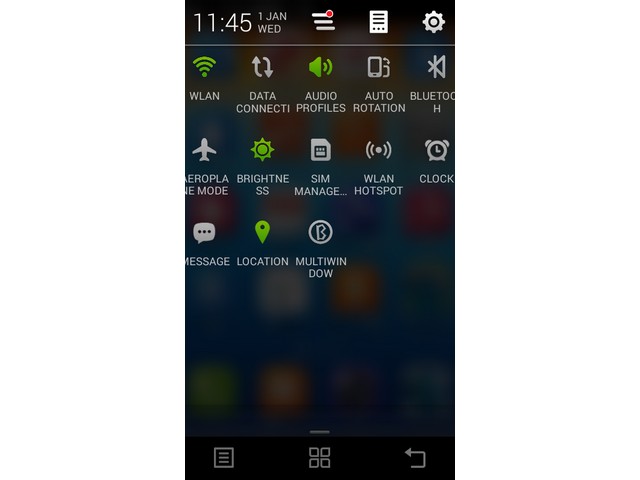The height and width of the screenshot is (480, 640).
Task: Enable WLAN Hotspot
Action: pyautogui.click(x=378, y=151)
